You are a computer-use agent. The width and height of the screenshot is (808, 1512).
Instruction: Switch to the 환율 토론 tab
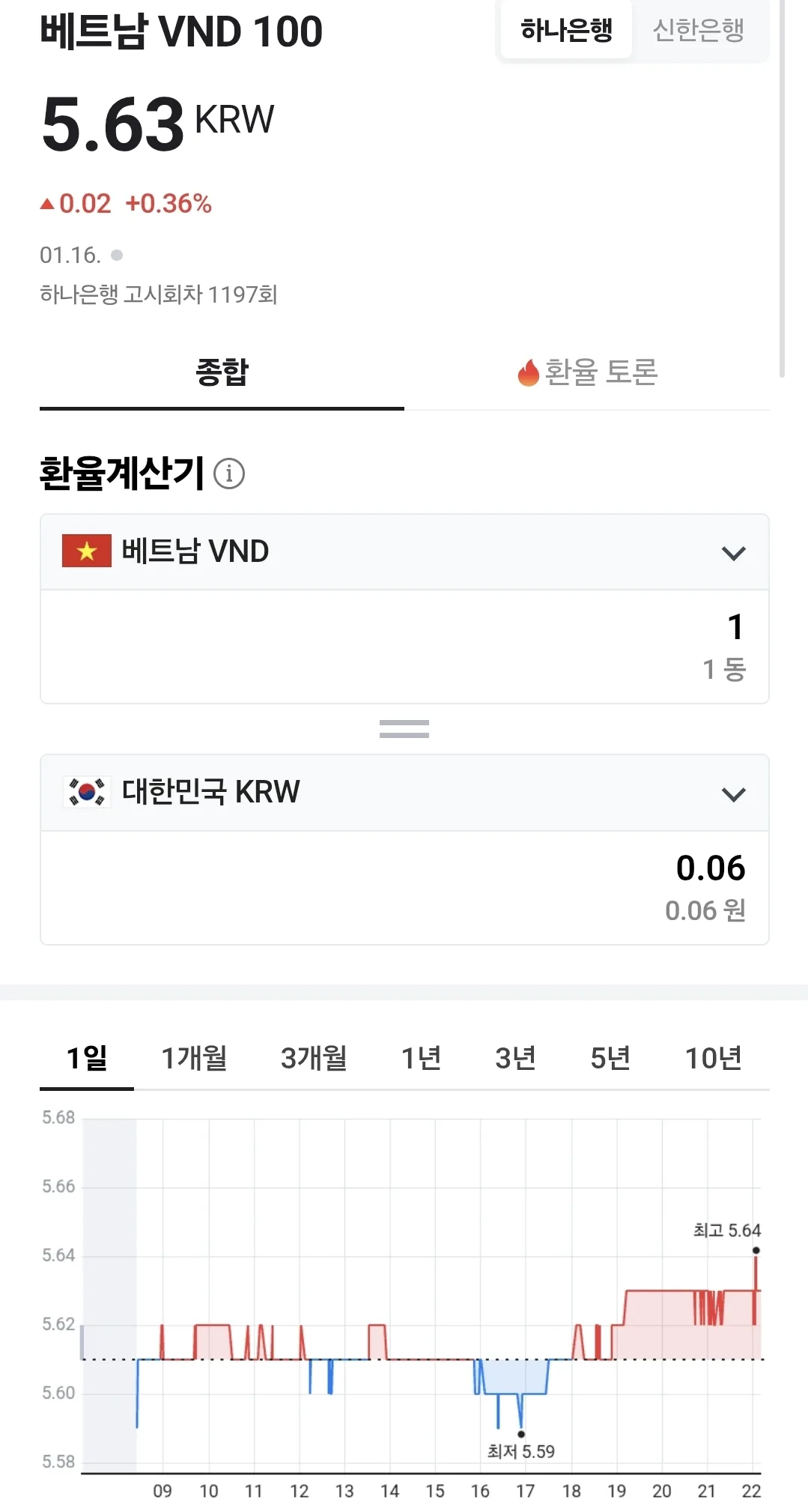(x=587, y=372)
